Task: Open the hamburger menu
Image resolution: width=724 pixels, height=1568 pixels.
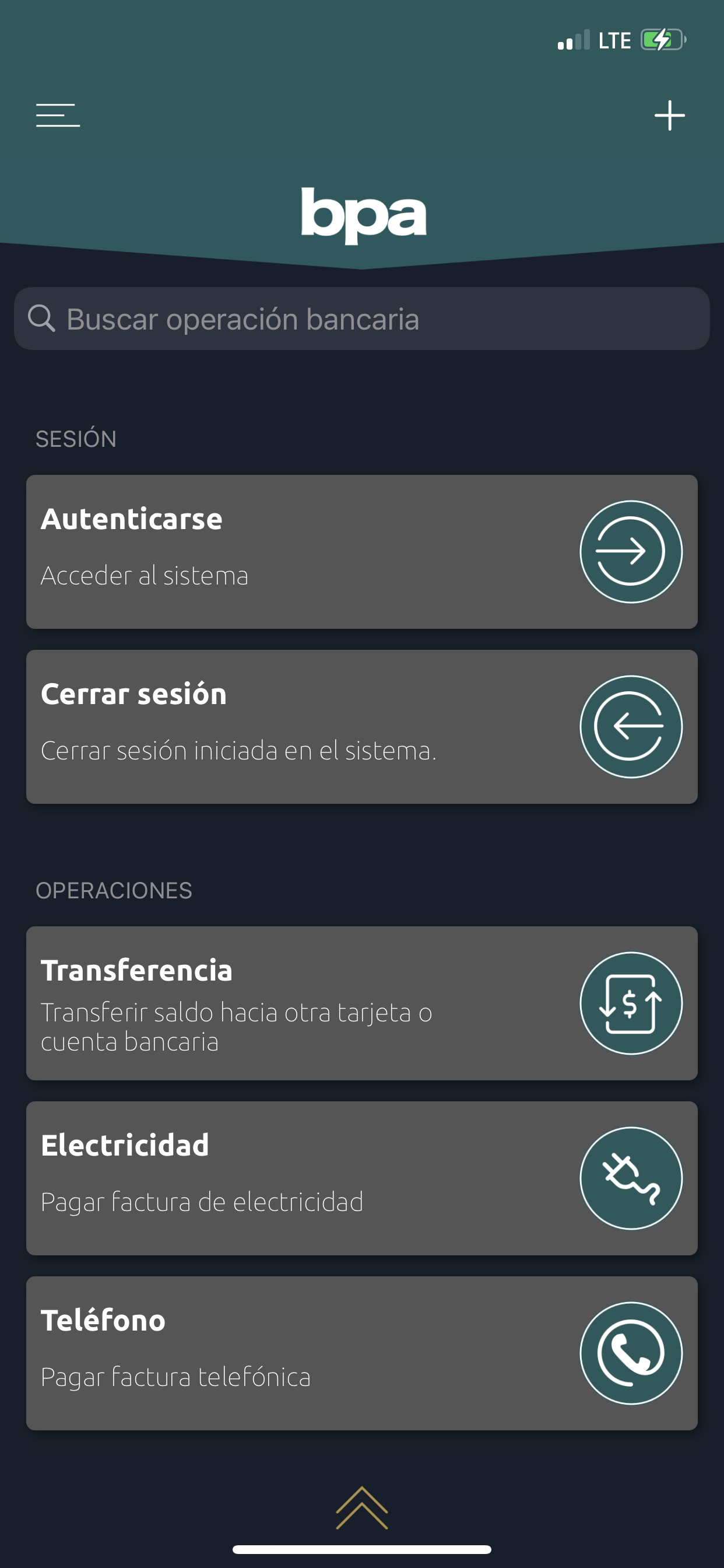Action: point(58,115)
